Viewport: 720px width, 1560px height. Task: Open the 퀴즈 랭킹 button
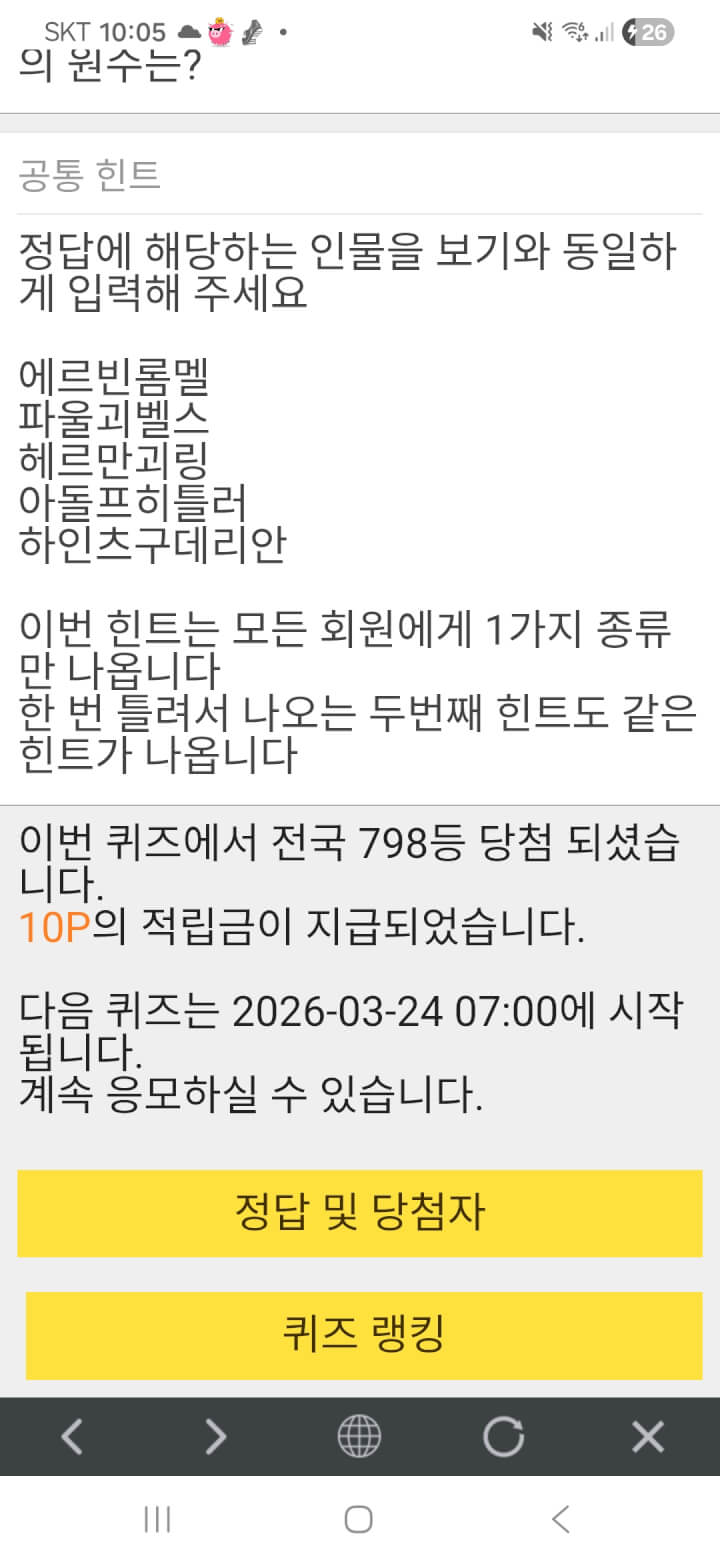click(363, 1335)
